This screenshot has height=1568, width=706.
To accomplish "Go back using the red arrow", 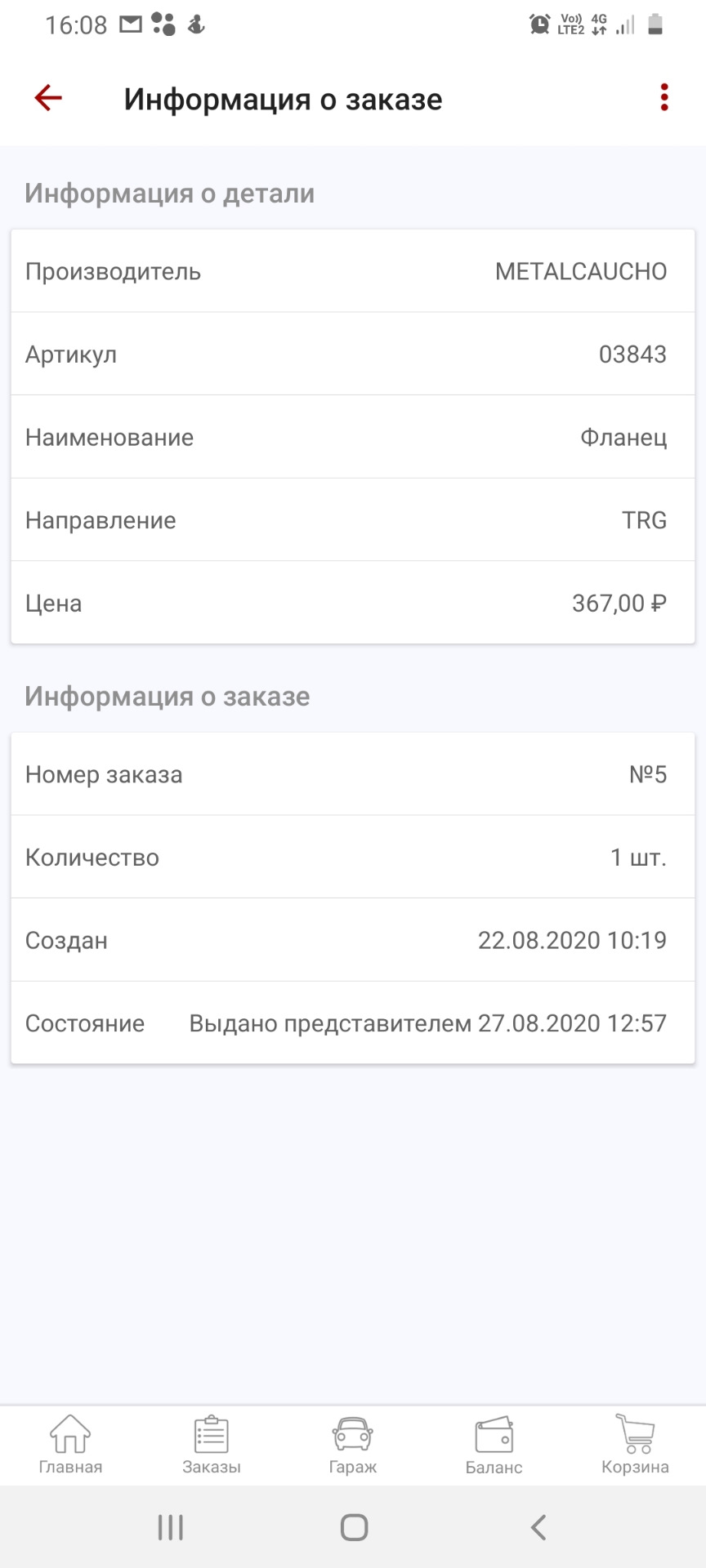I will pos(48,98).
